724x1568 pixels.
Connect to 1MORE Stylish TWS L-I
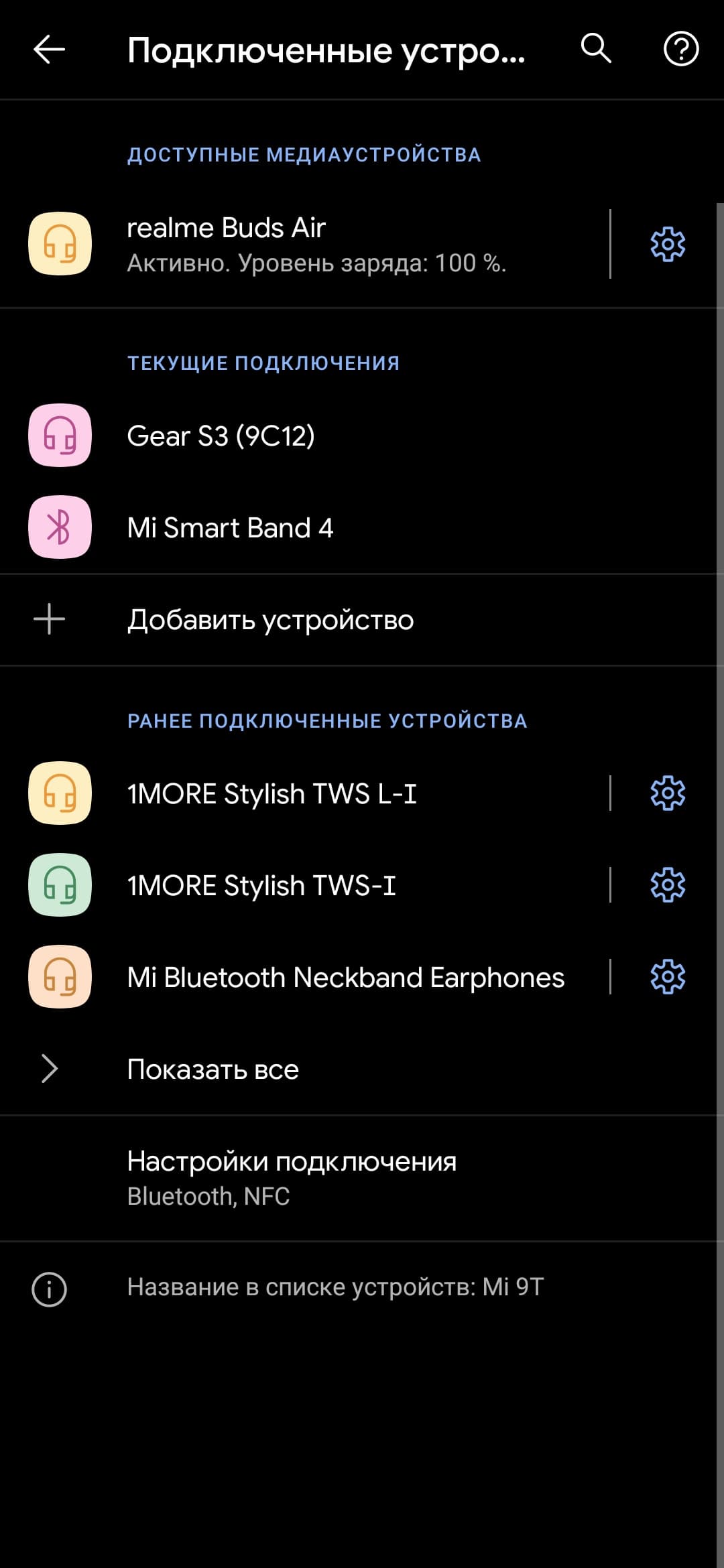click(271, 794)
